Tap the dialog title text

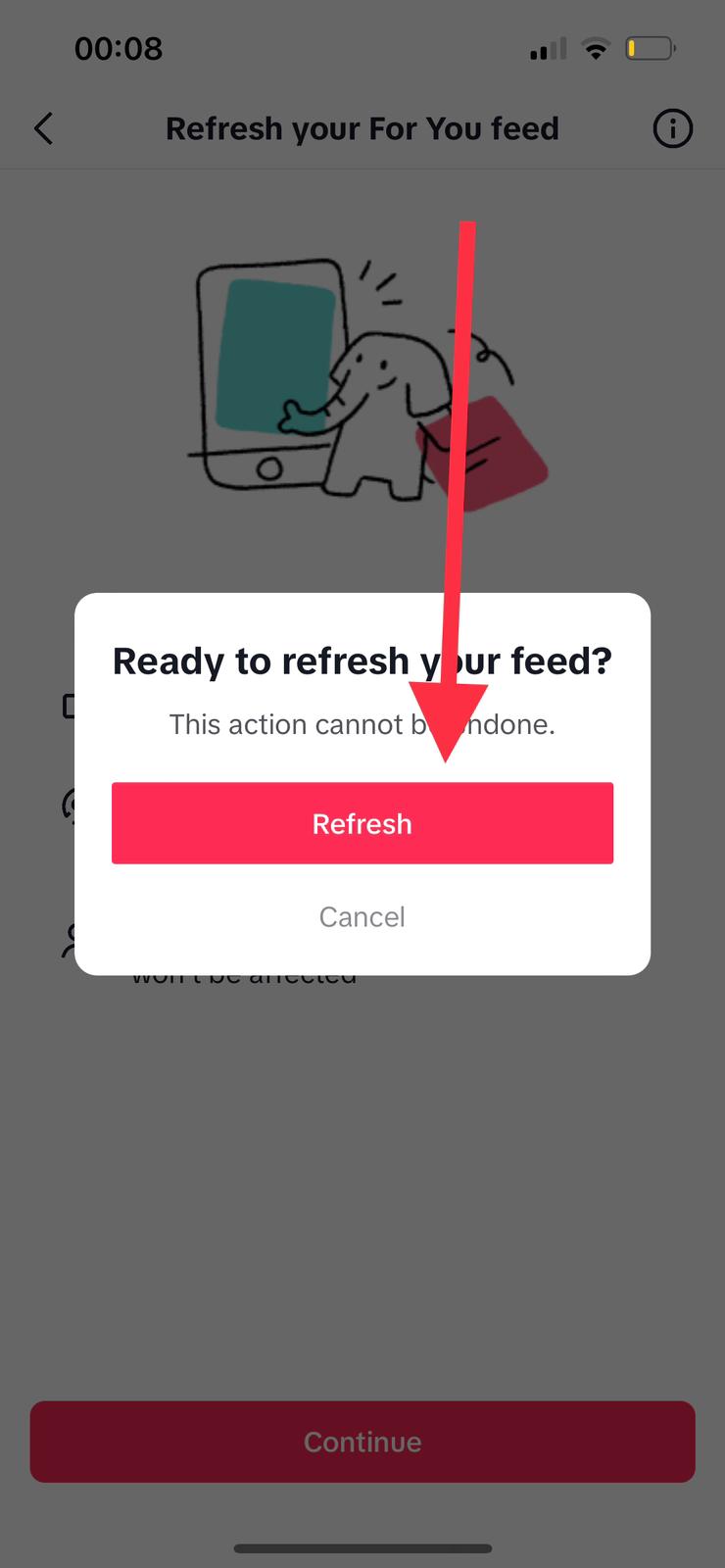pyautogui.click(x=362, y=661)
